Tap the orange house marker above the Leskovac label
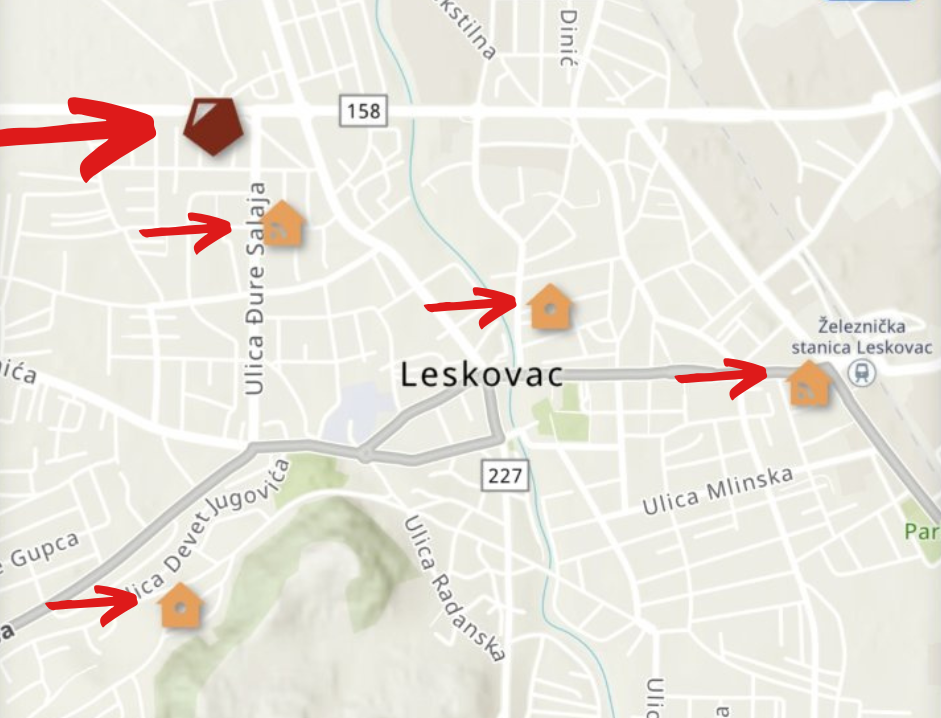The image size is (941, 718). 549,307
